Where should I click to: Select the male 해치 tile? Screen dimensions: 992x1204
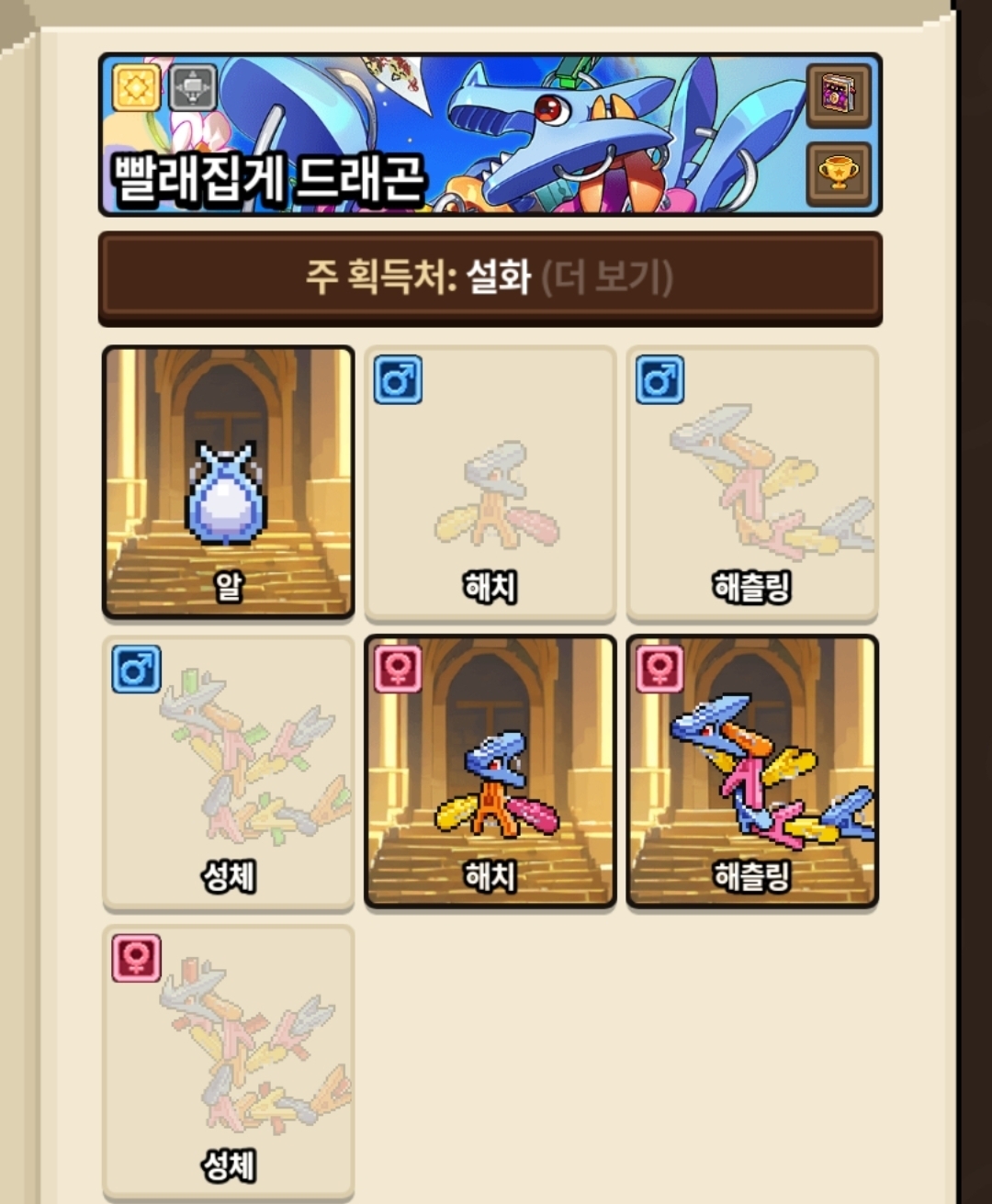coord(490,483)
